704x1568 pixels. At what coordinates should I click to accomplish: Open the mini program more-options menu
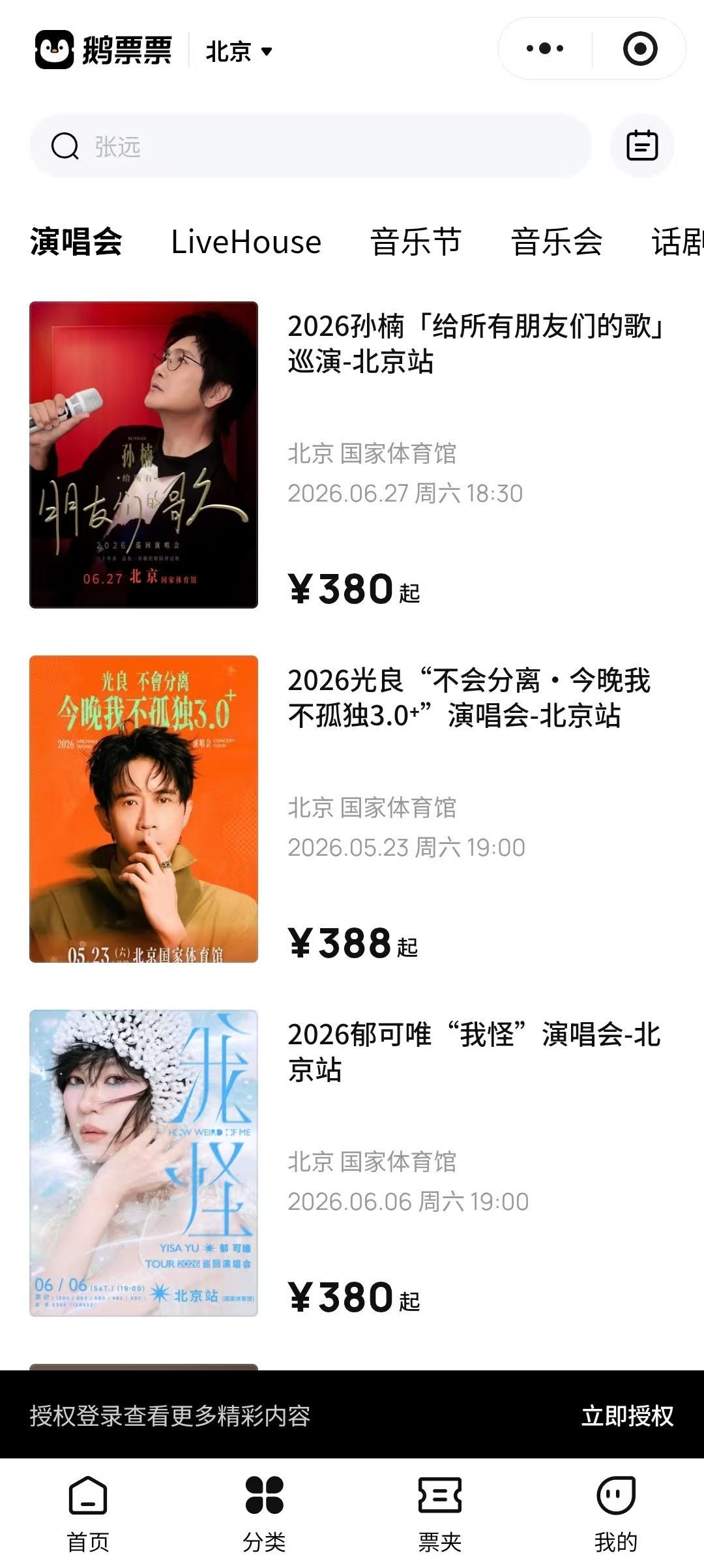[545, 48]
